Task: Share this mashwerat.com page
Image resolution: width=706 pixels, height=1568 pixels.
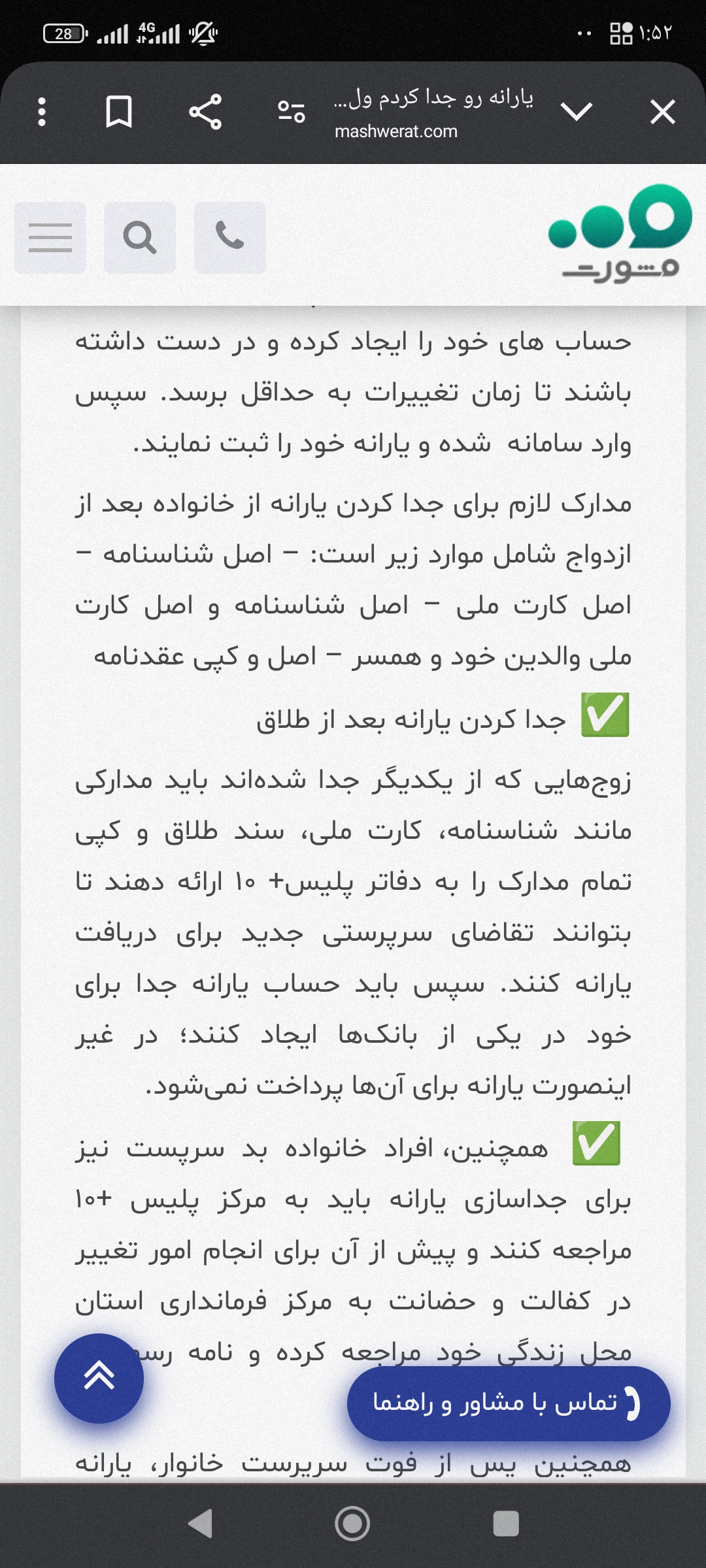Action: tap(205, 112)
